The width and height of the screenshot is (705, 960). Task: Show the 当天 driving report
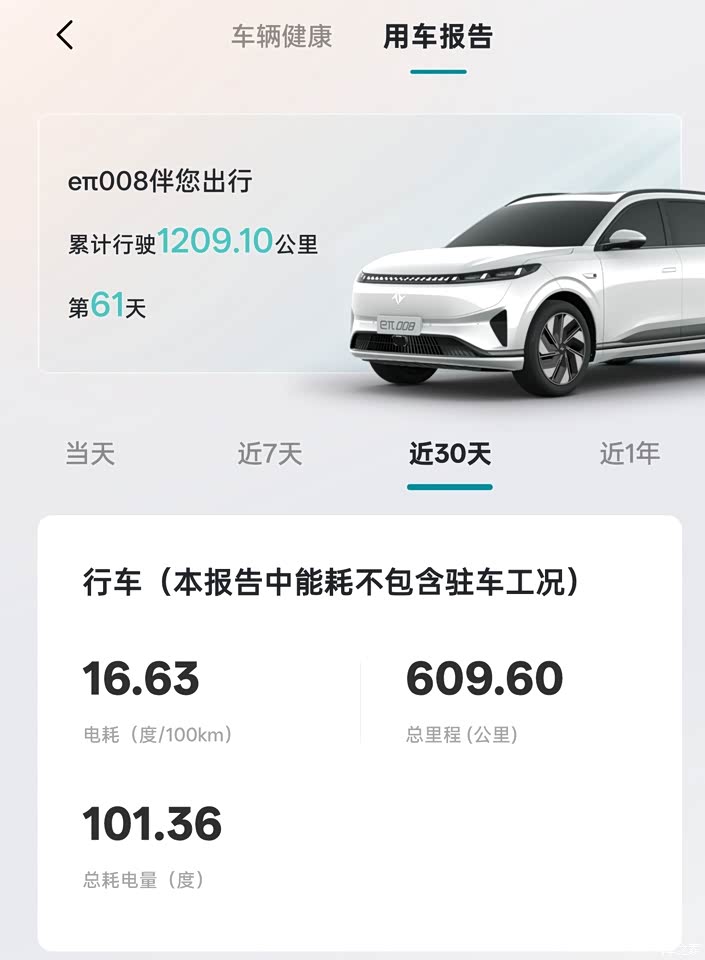pos(91,454)
